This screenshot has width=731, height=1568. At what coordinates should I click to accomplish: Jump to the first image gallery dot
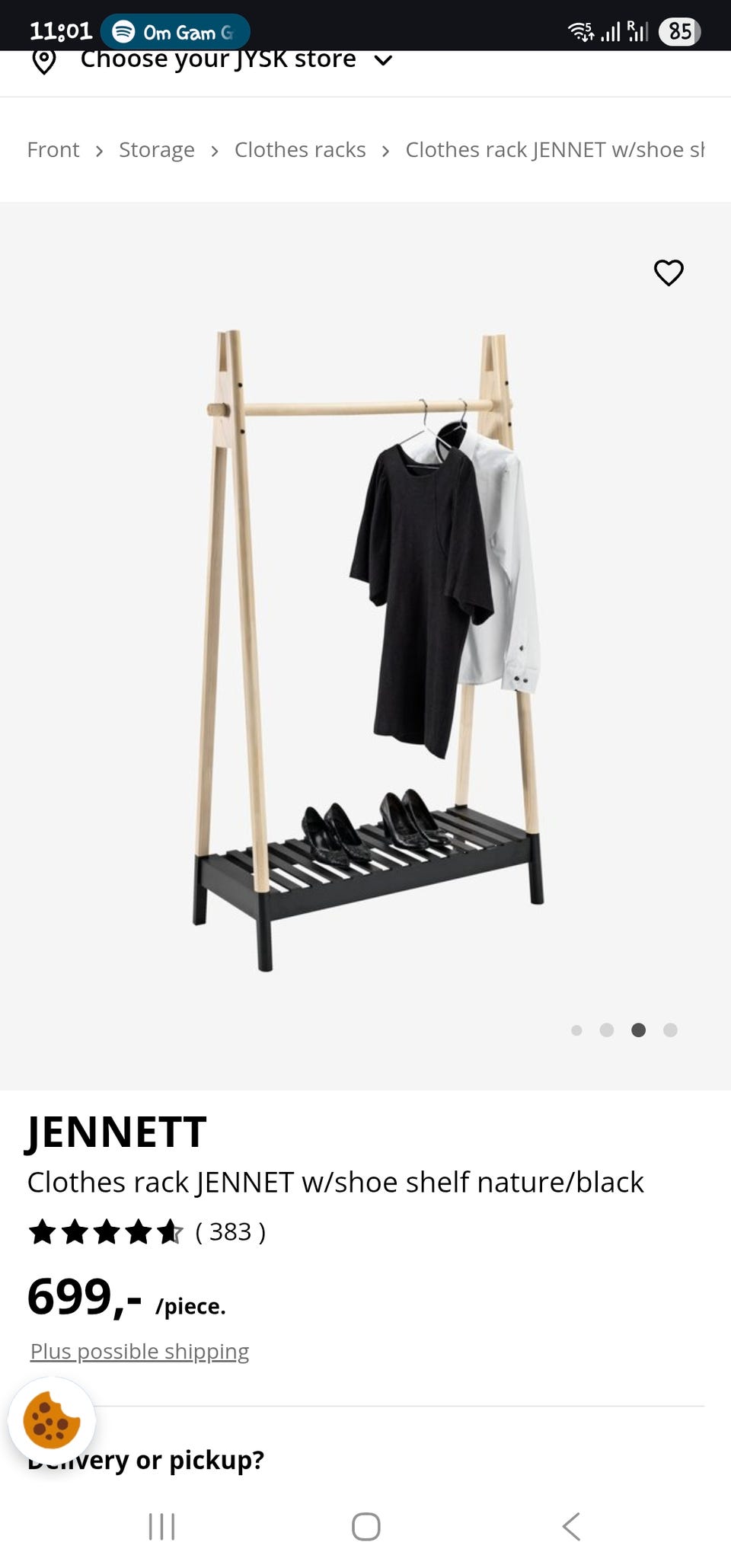point(576,1030)
